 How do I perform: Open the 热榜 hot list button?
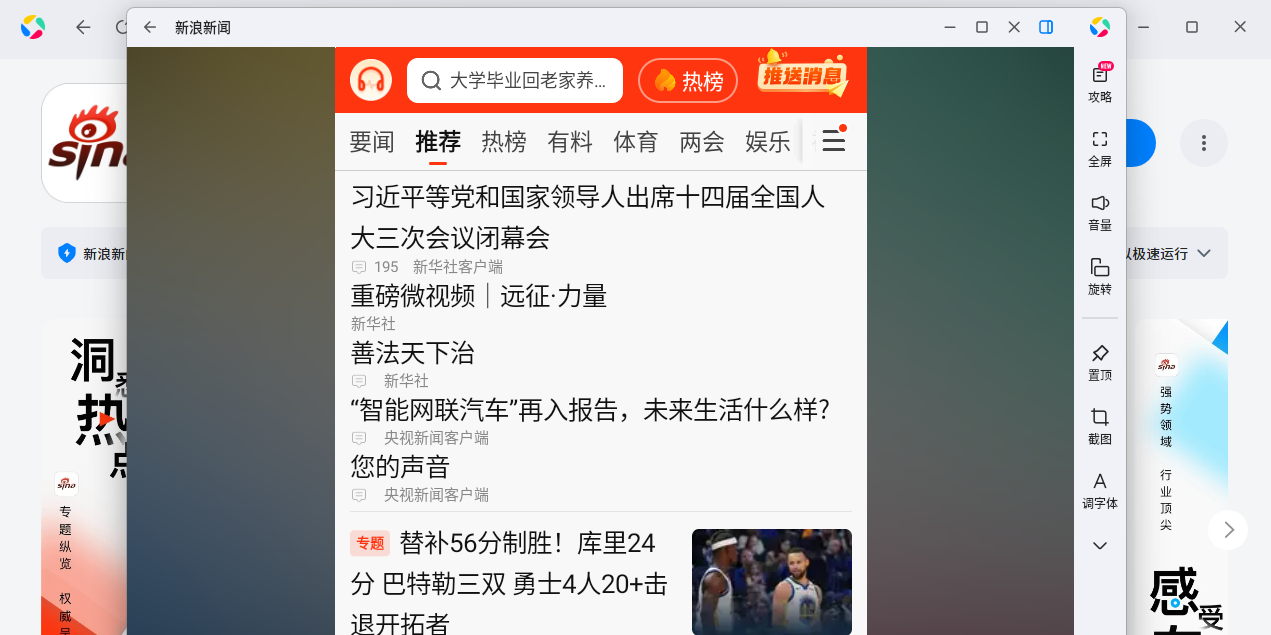pyautogui.click(x=688, y=81)
